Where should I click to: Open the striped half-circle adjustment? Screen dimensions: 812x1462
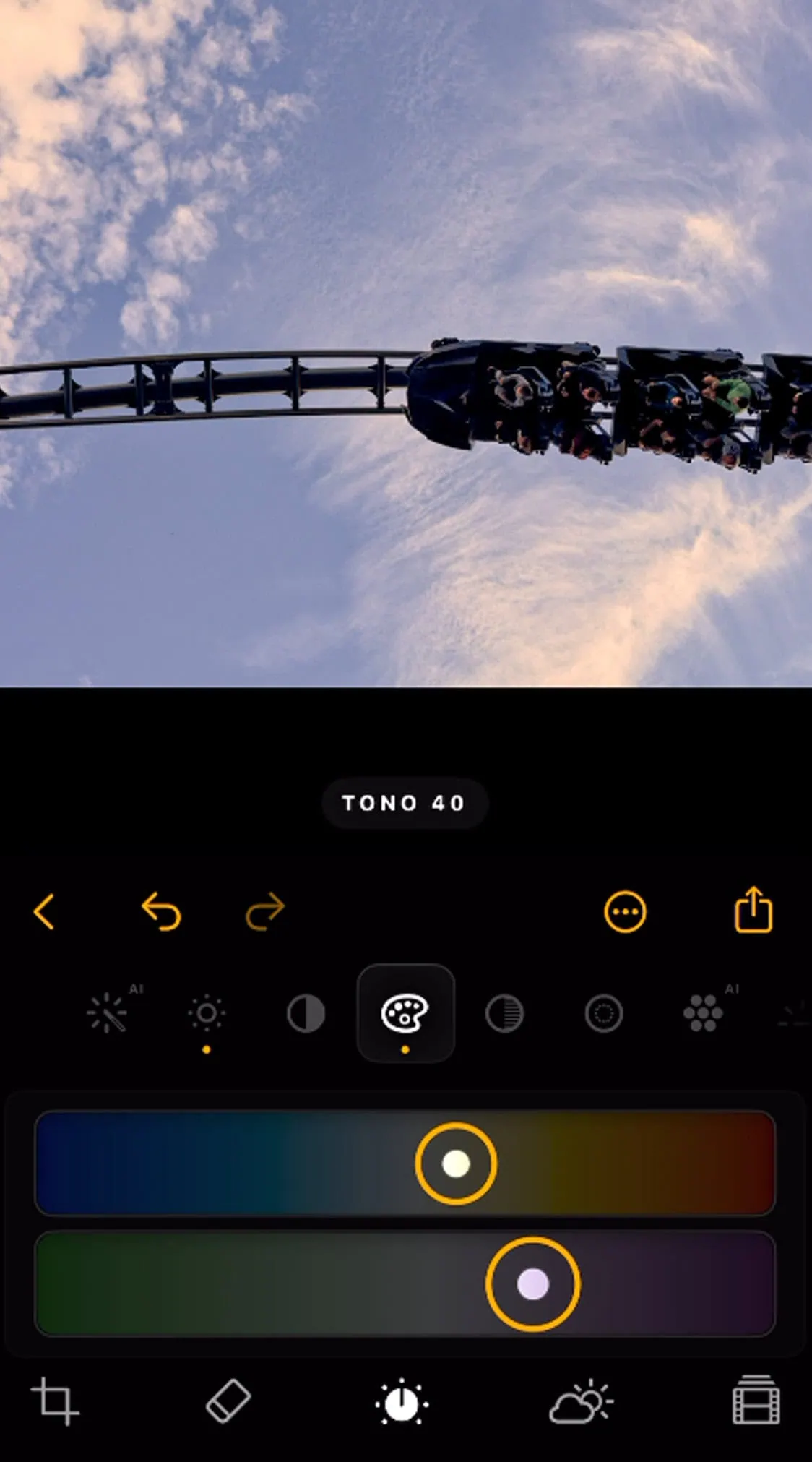tap(504, 1013)
